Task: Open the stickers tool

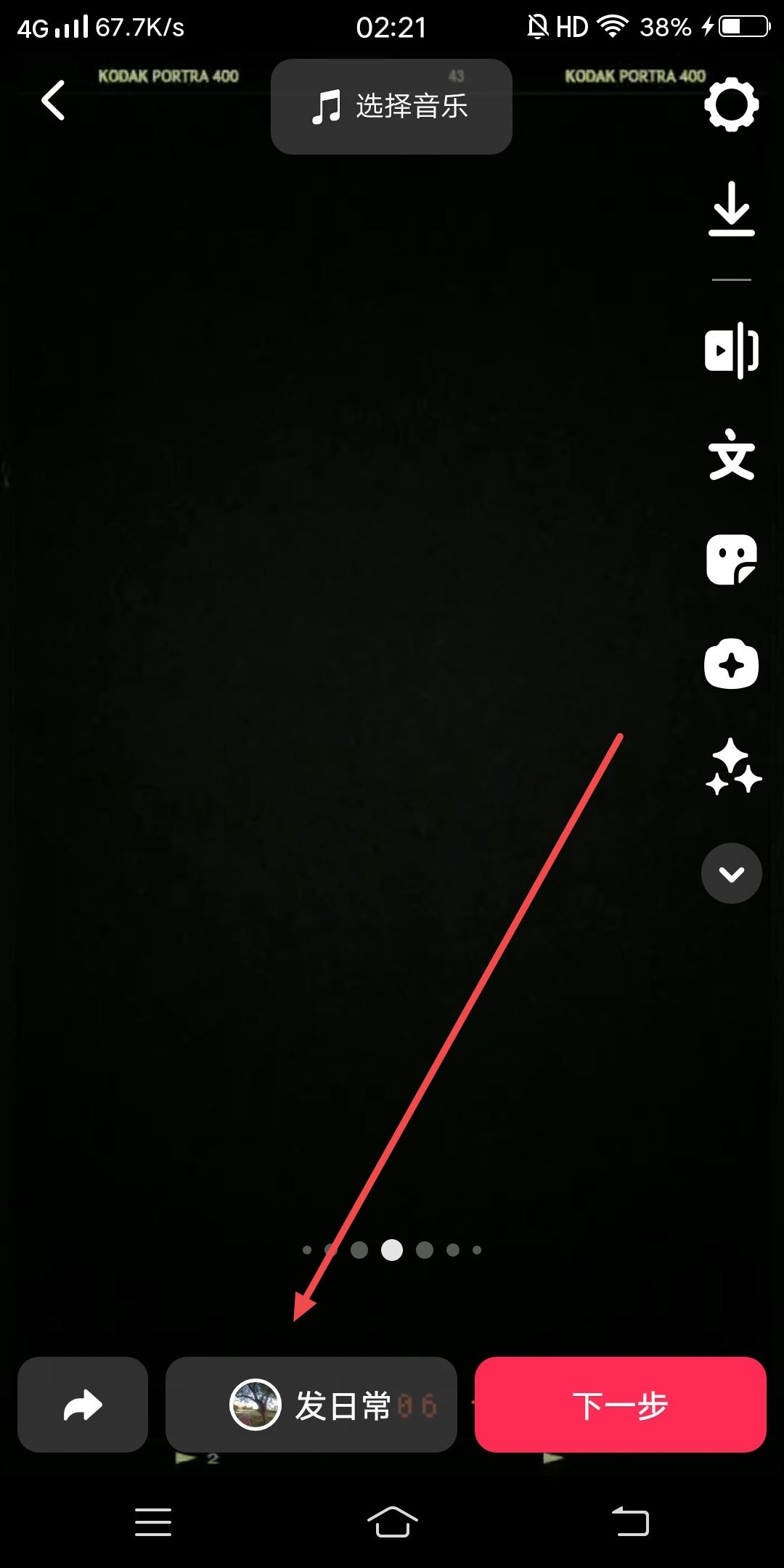Action: click(731, 560)
